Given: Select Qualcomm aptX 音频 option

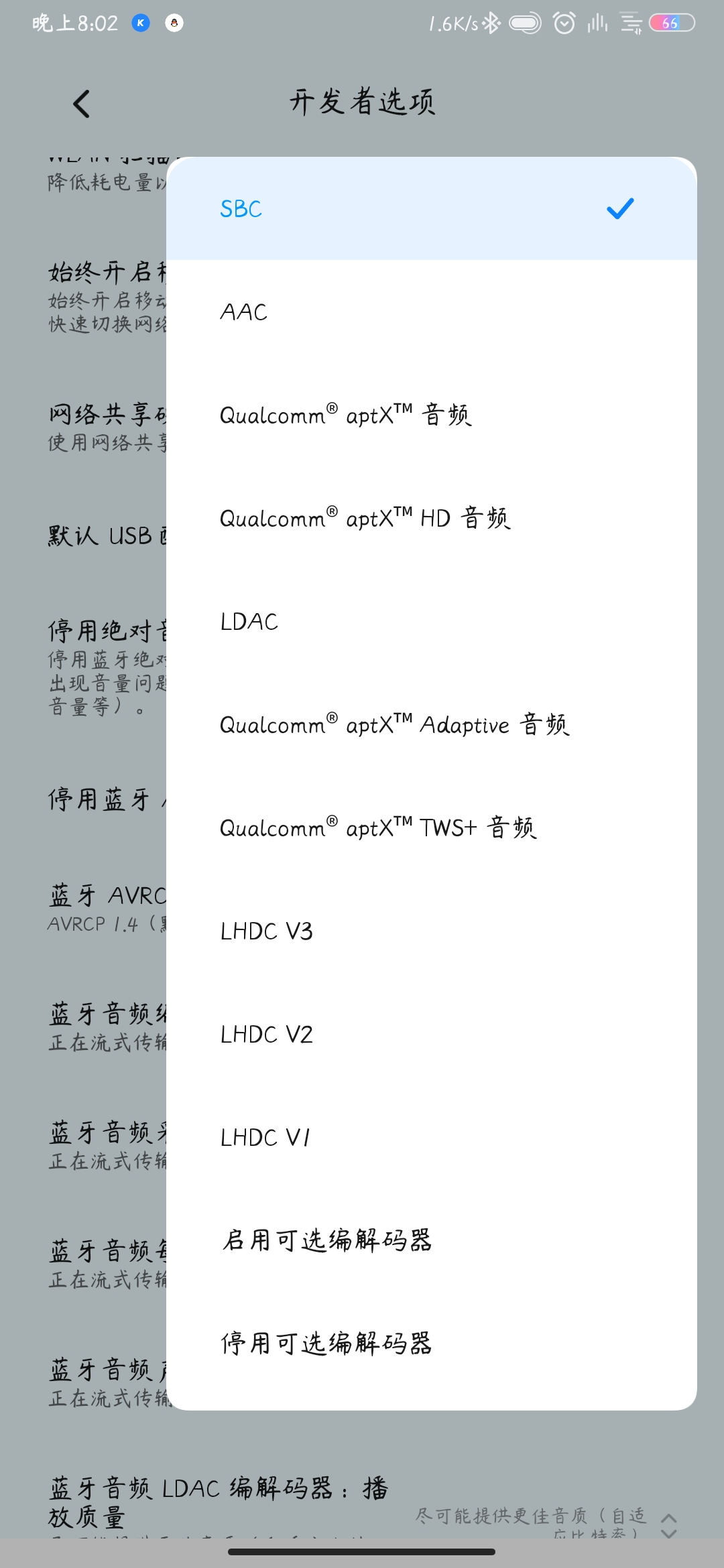Looking at the screenshot, I should [432, 415].
